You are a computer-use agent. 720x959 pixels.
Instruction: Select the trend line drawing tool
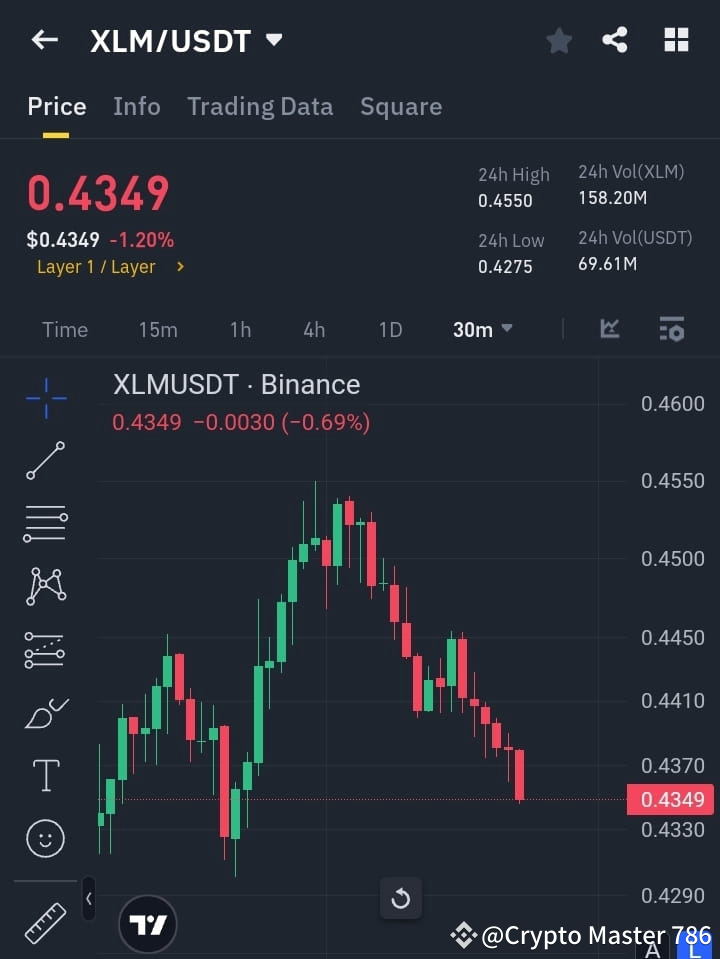click(45, 461)
